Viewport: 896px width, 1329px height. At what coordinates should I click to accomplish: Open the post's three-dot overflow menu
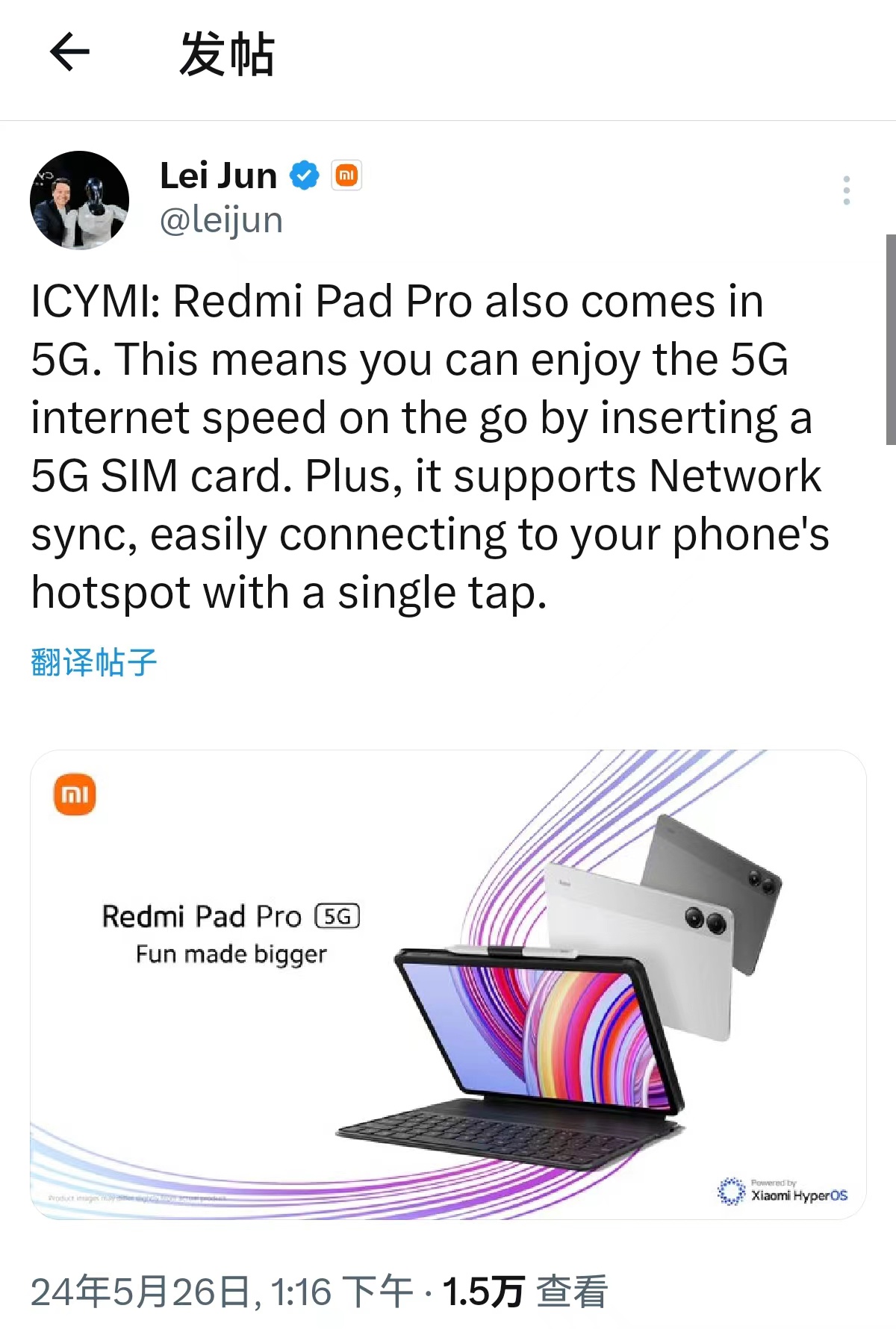coord(846,190)
